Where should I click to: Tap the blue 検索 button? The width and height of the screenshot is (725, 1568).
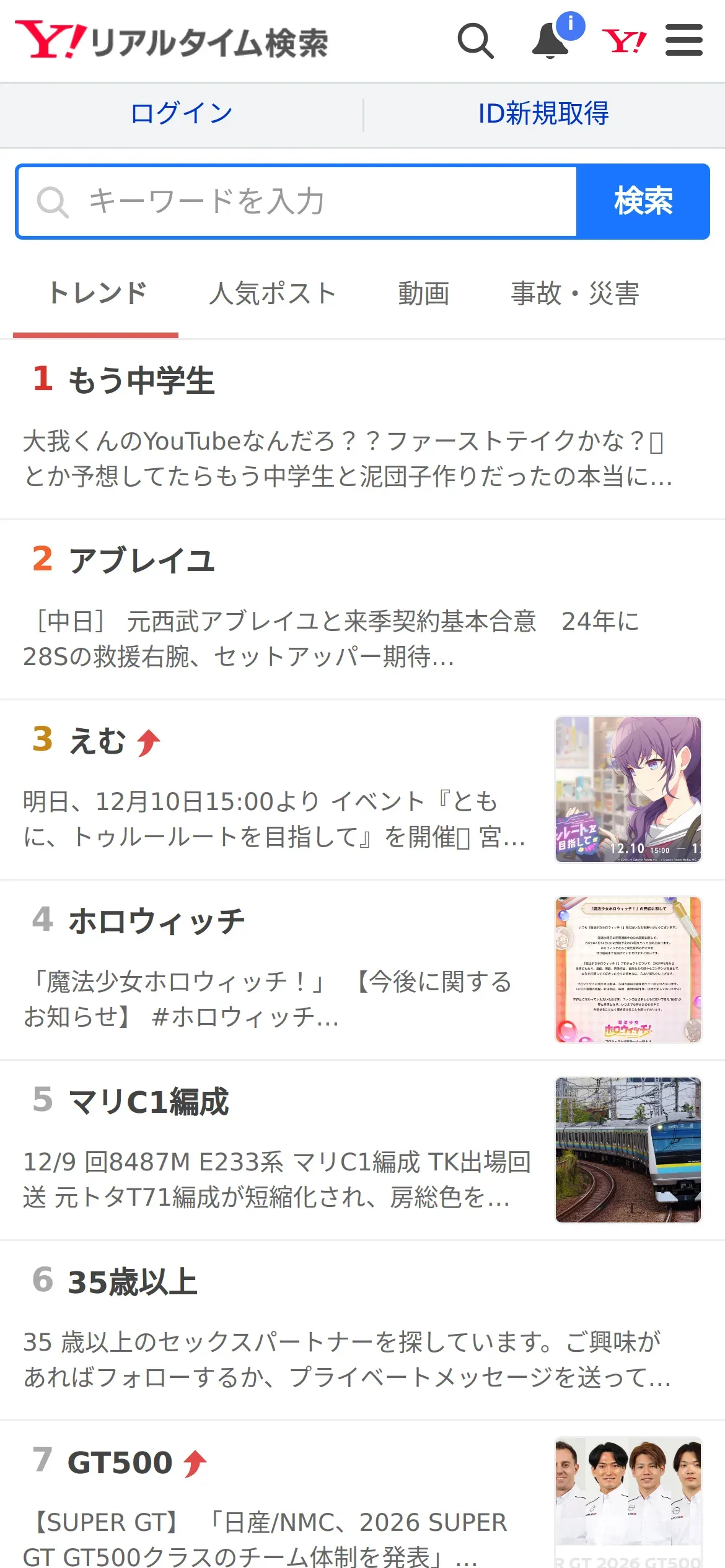point(643,201)
